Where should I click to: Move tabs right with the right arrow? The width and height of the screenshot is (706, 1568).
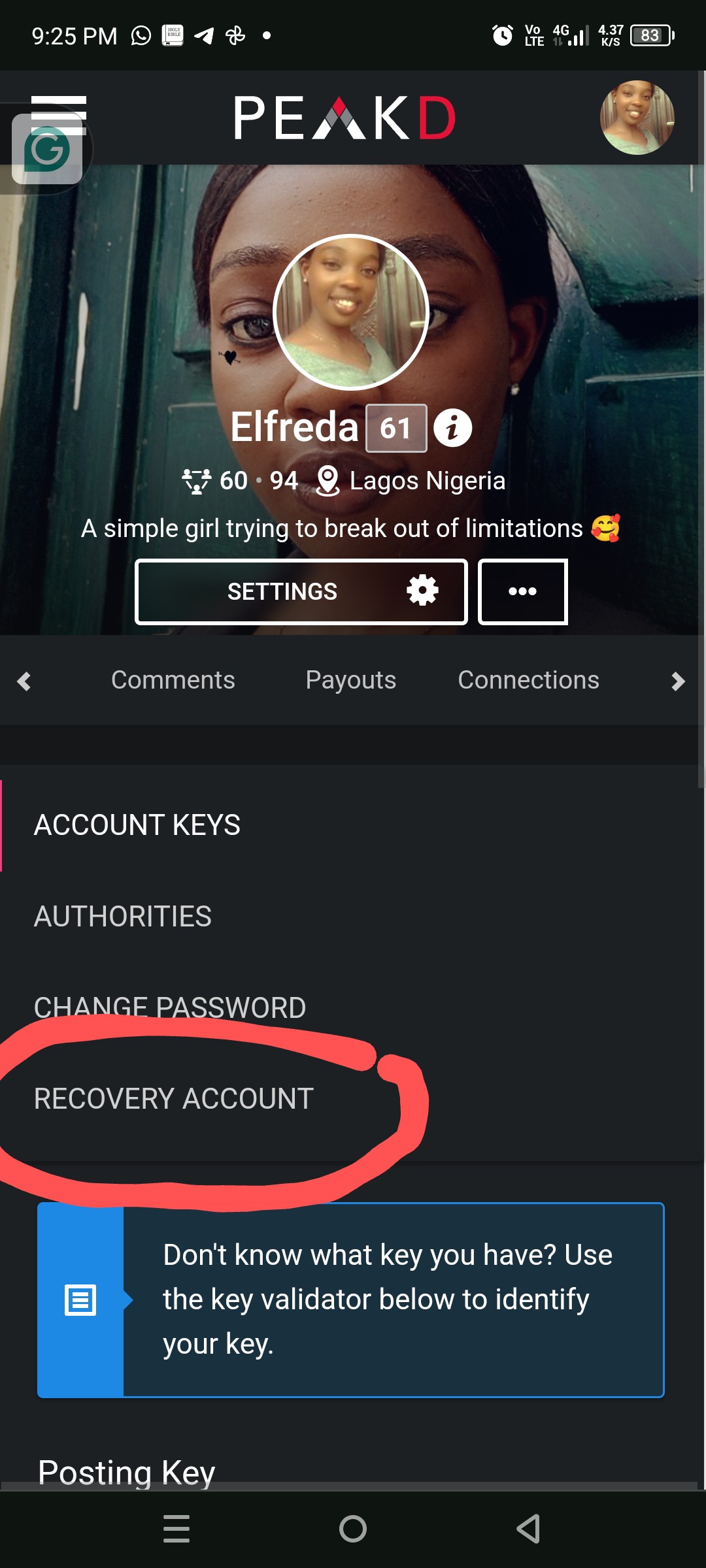(678, 681)
